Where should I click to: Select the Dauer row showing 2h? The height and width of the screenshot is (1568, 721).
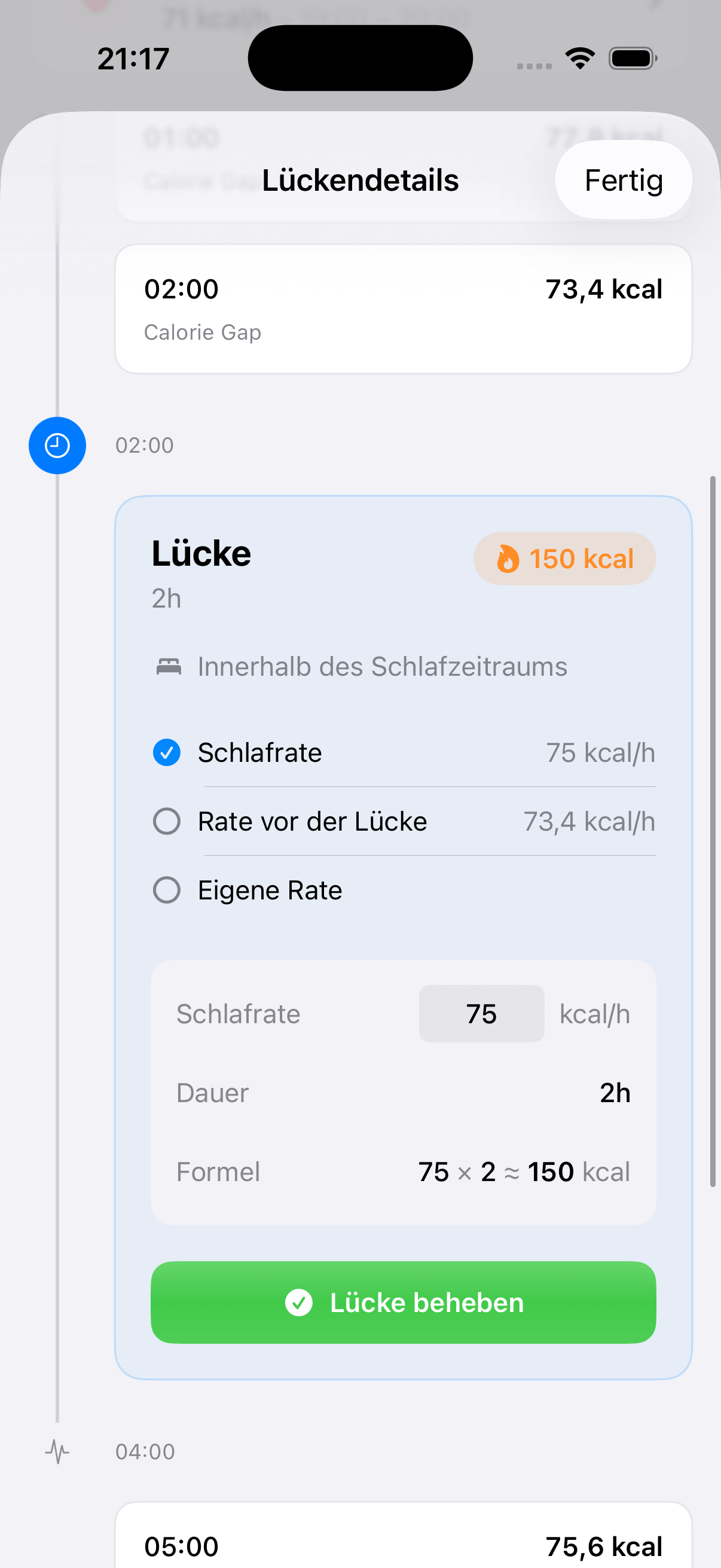403,1093
